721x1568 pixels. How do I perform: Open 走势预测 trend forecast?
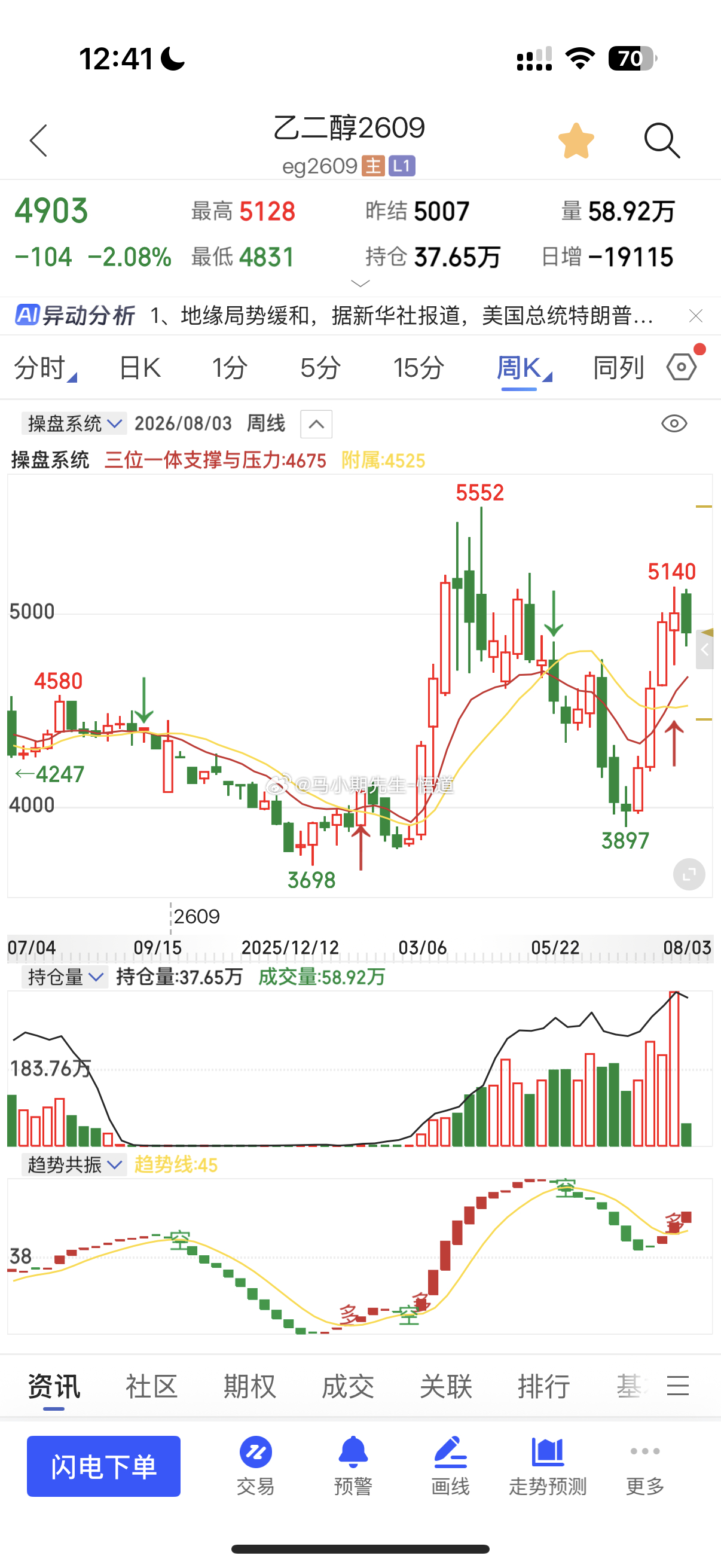tap(548, 1466)
